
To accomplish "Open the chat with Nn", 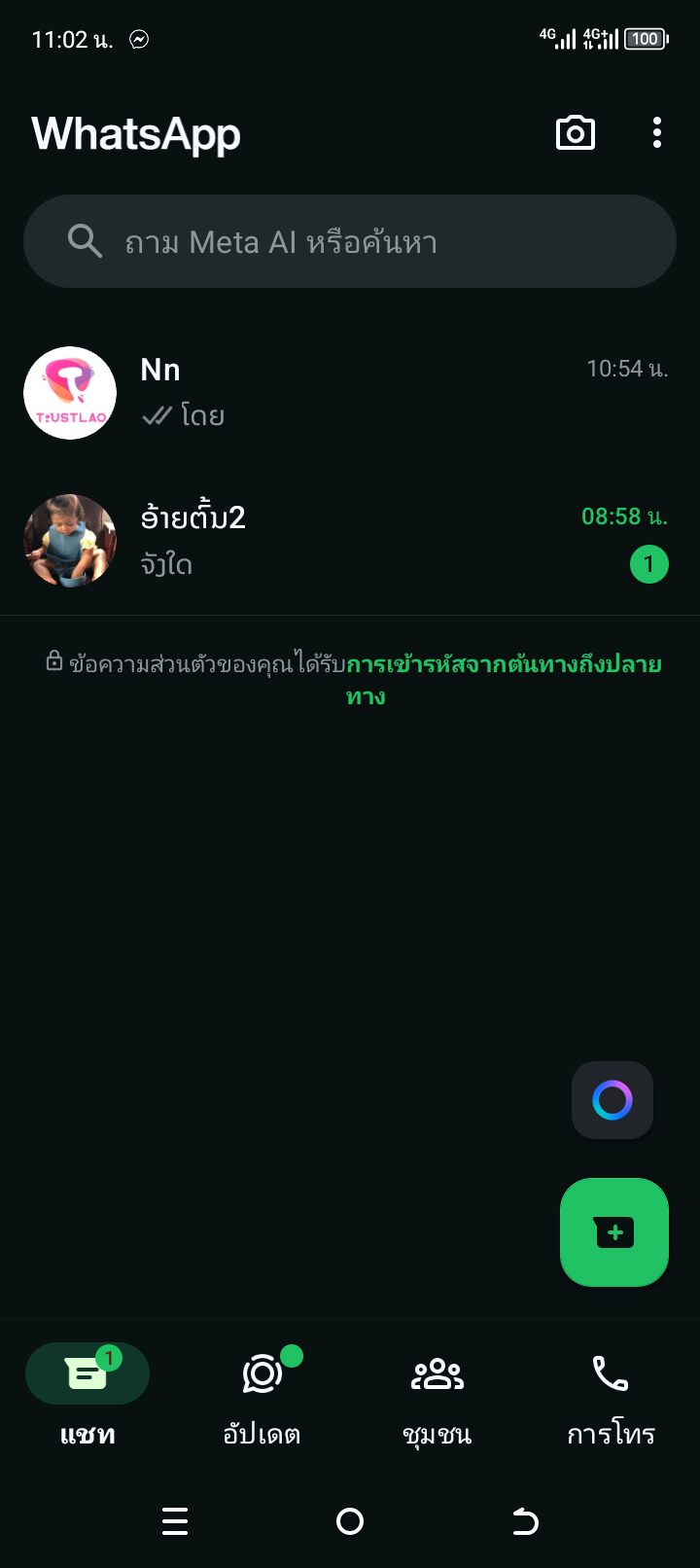I will (x=389, y=392).
